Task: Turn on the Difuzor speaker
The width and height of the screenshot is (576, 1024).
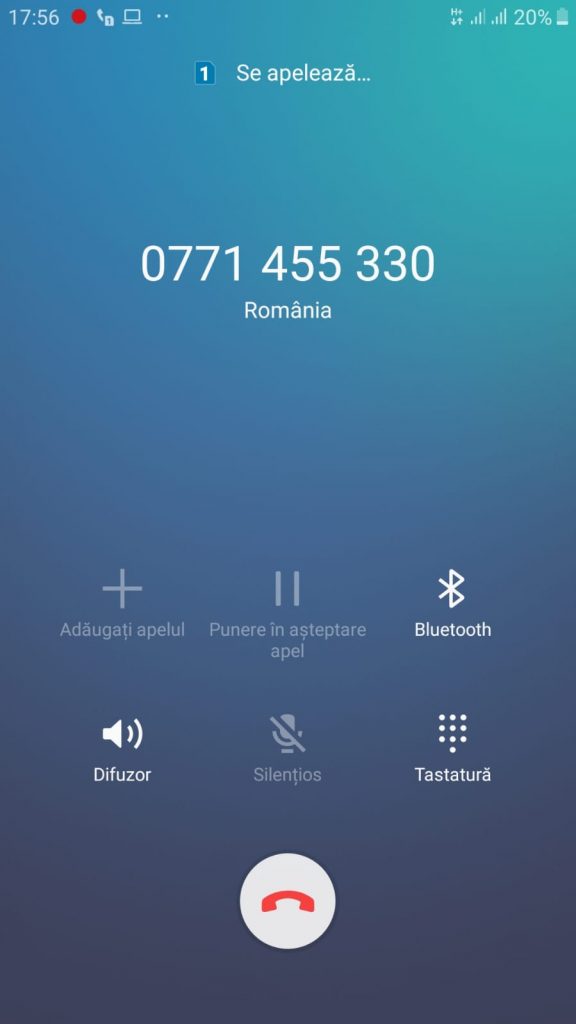Action: tap(122, 748)
